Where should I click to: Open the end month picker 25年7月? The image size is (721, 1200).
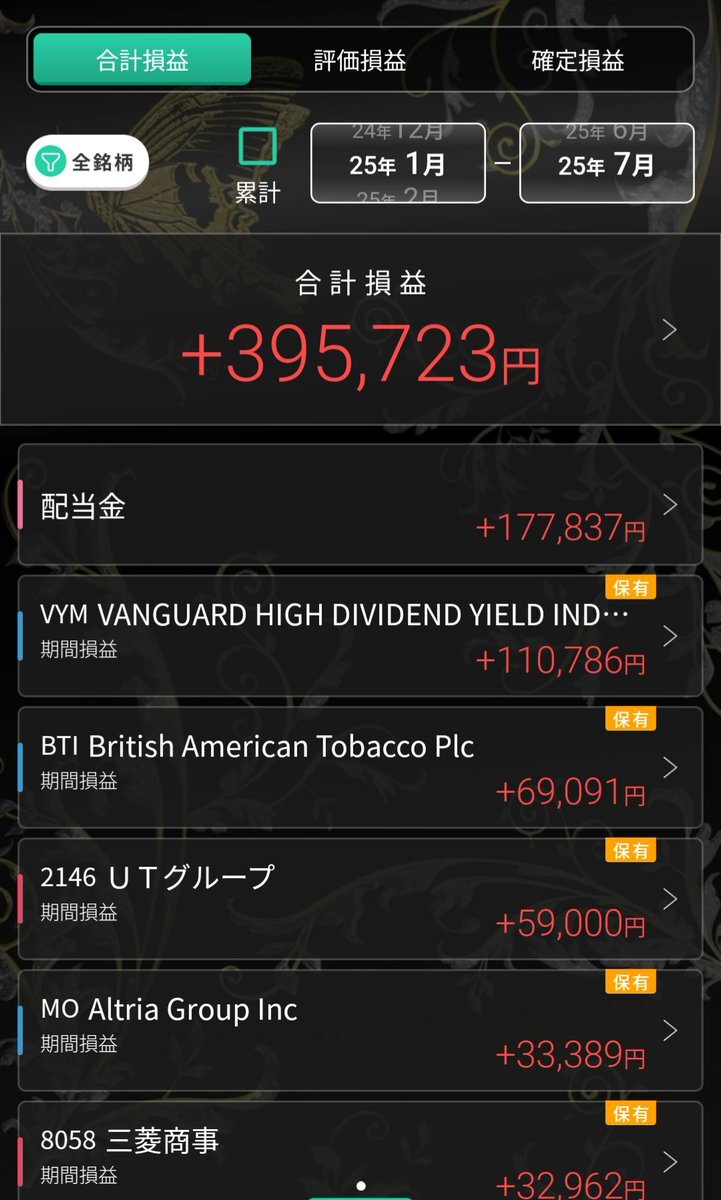(606, 164)
